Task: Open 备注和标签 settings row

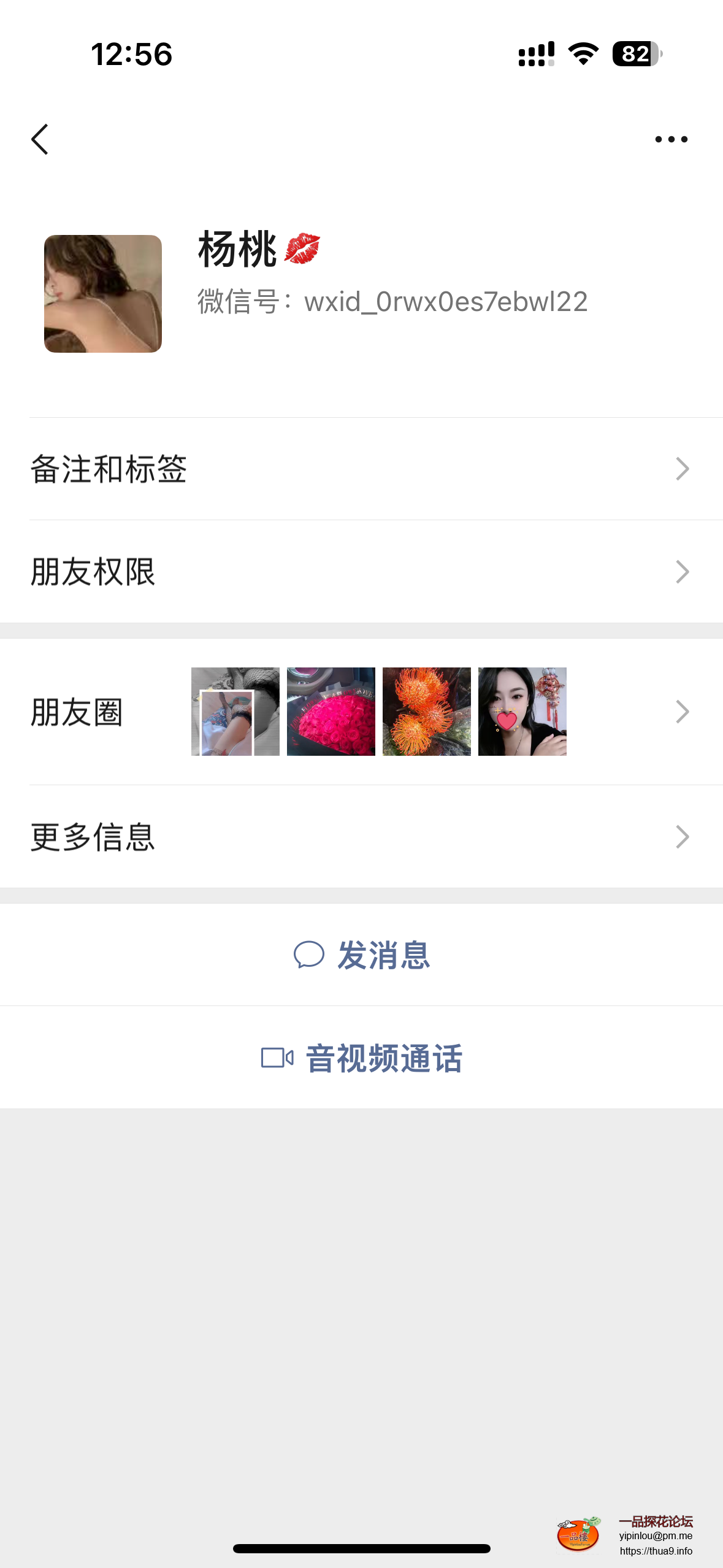Action: point(361,469)
